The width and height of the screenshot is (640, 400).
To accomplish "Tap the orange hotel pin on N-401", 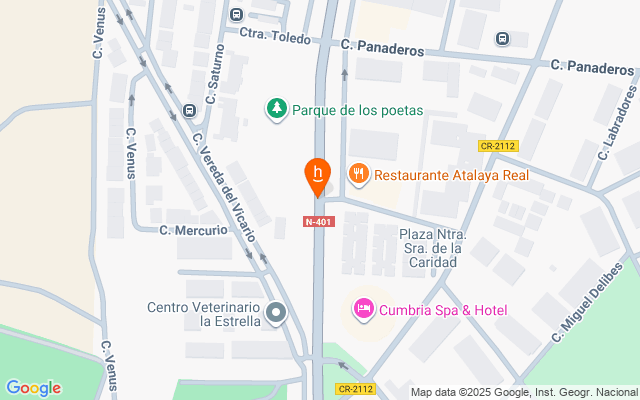I will (x=318, y=175).
